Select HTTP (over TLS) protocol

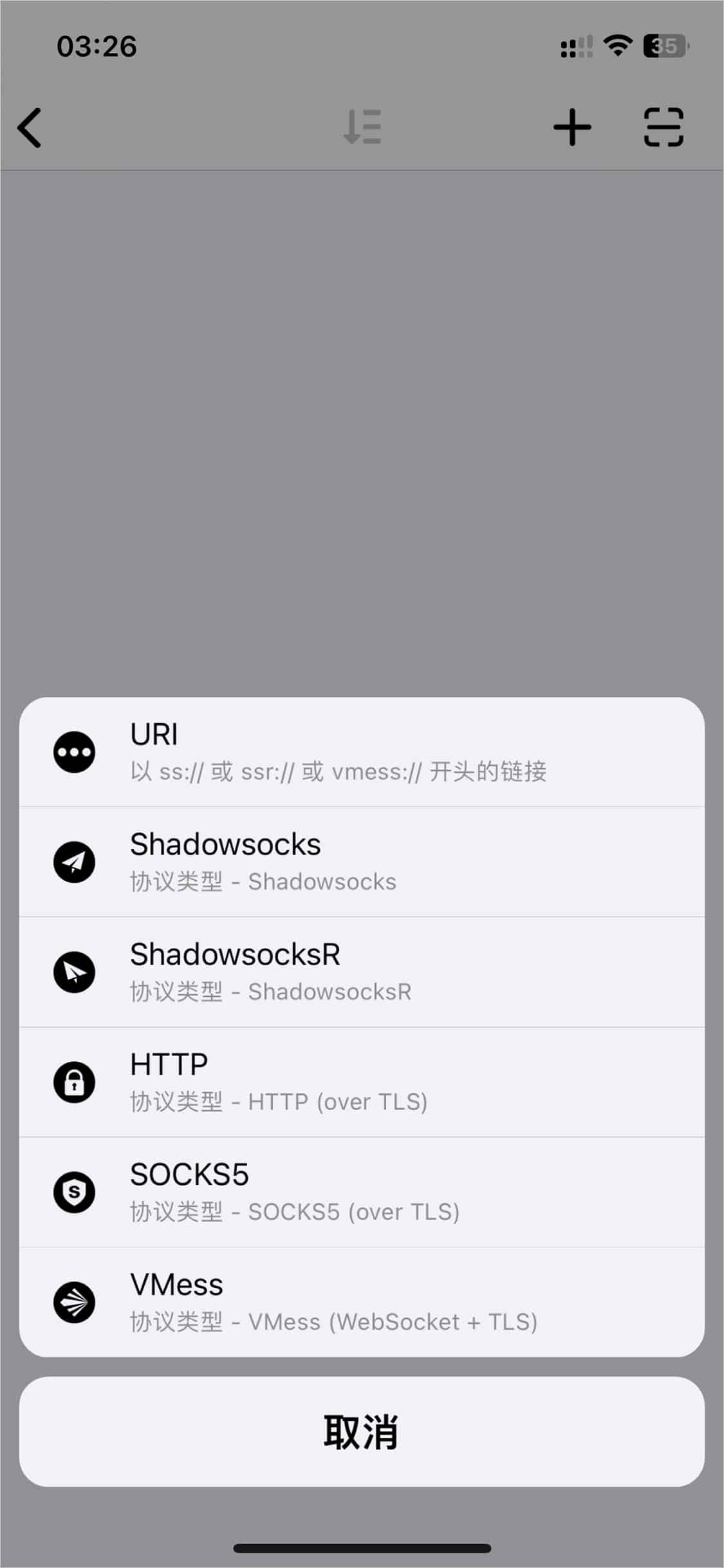362,1082
